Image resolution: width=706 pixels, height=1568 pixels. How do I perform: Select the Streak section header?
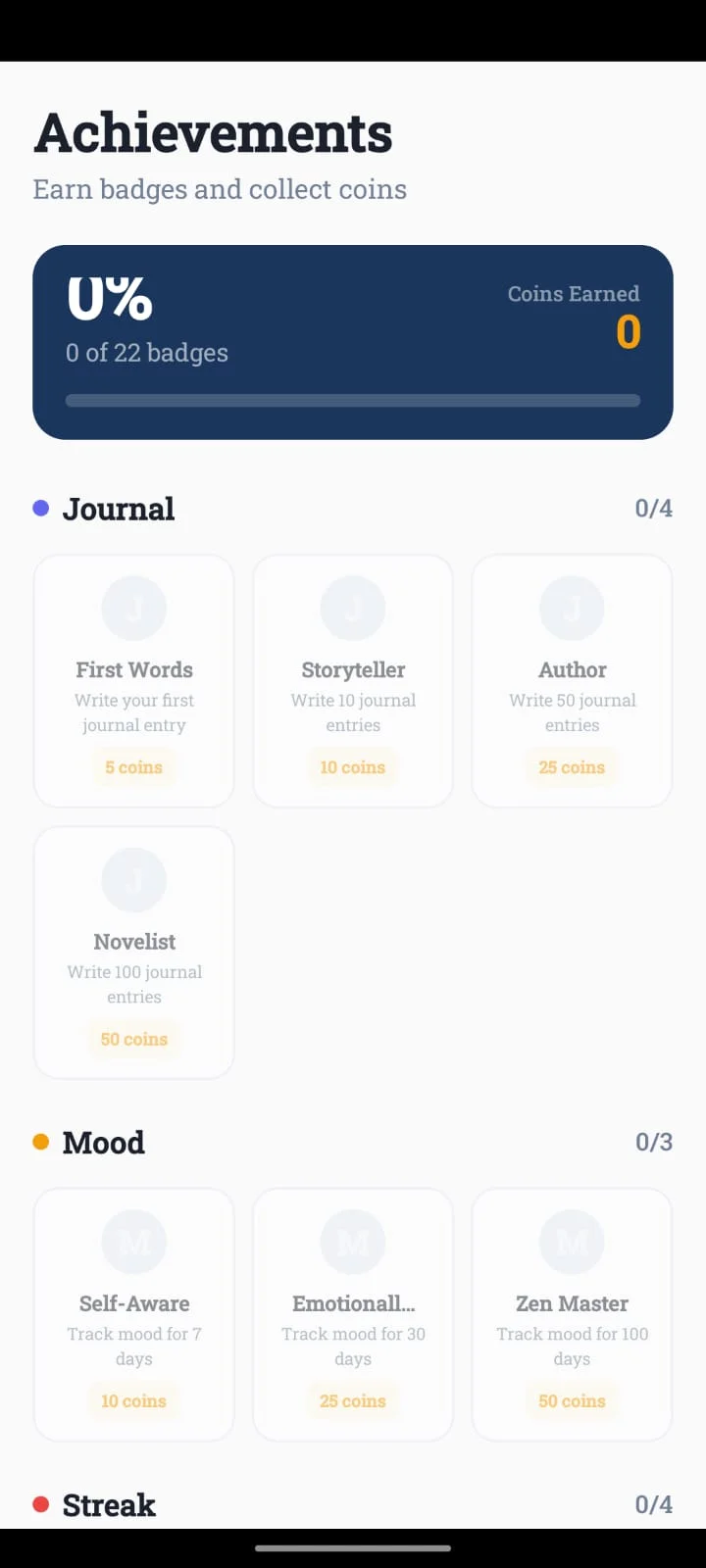click(x=109, y=1504)
